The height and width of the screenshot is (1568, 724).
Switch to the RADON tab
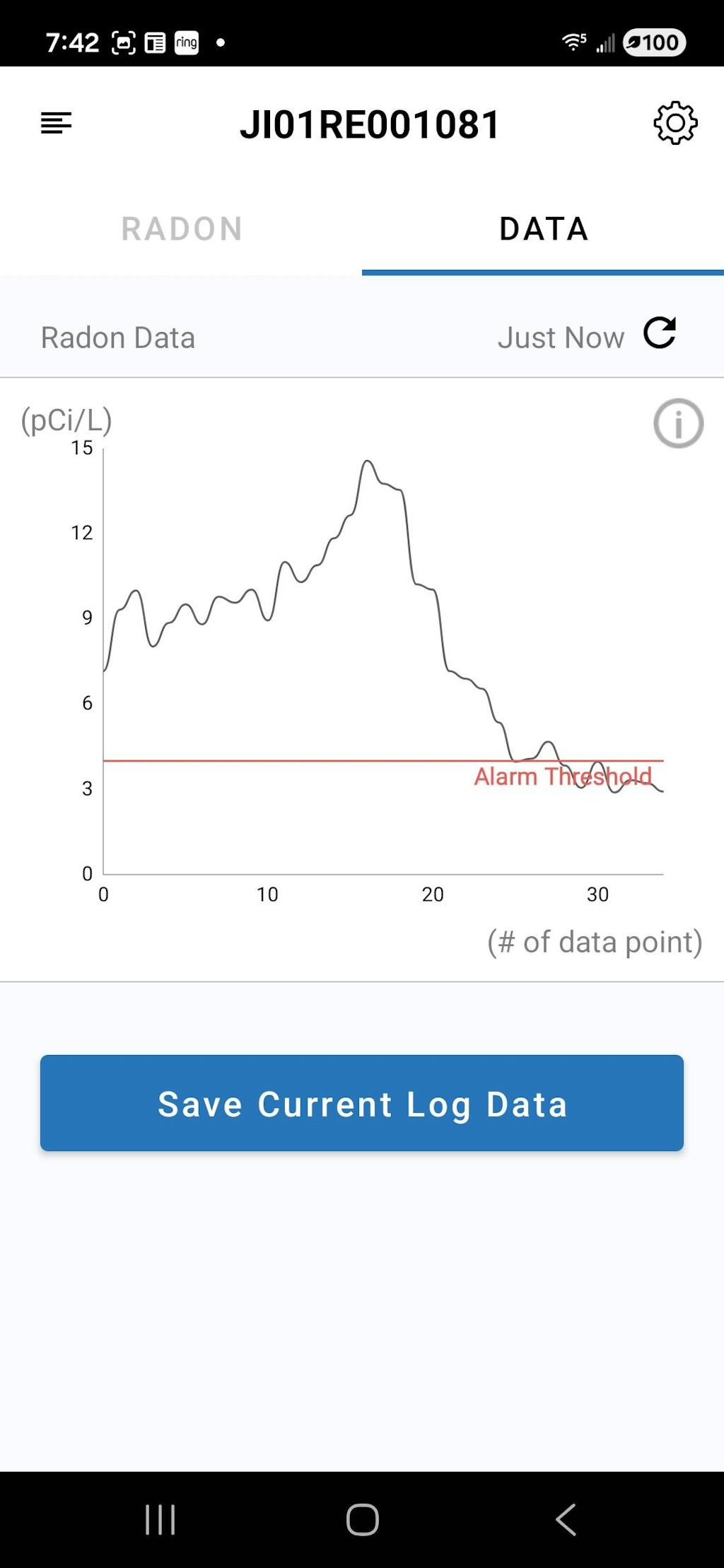(x=182, y=229)
